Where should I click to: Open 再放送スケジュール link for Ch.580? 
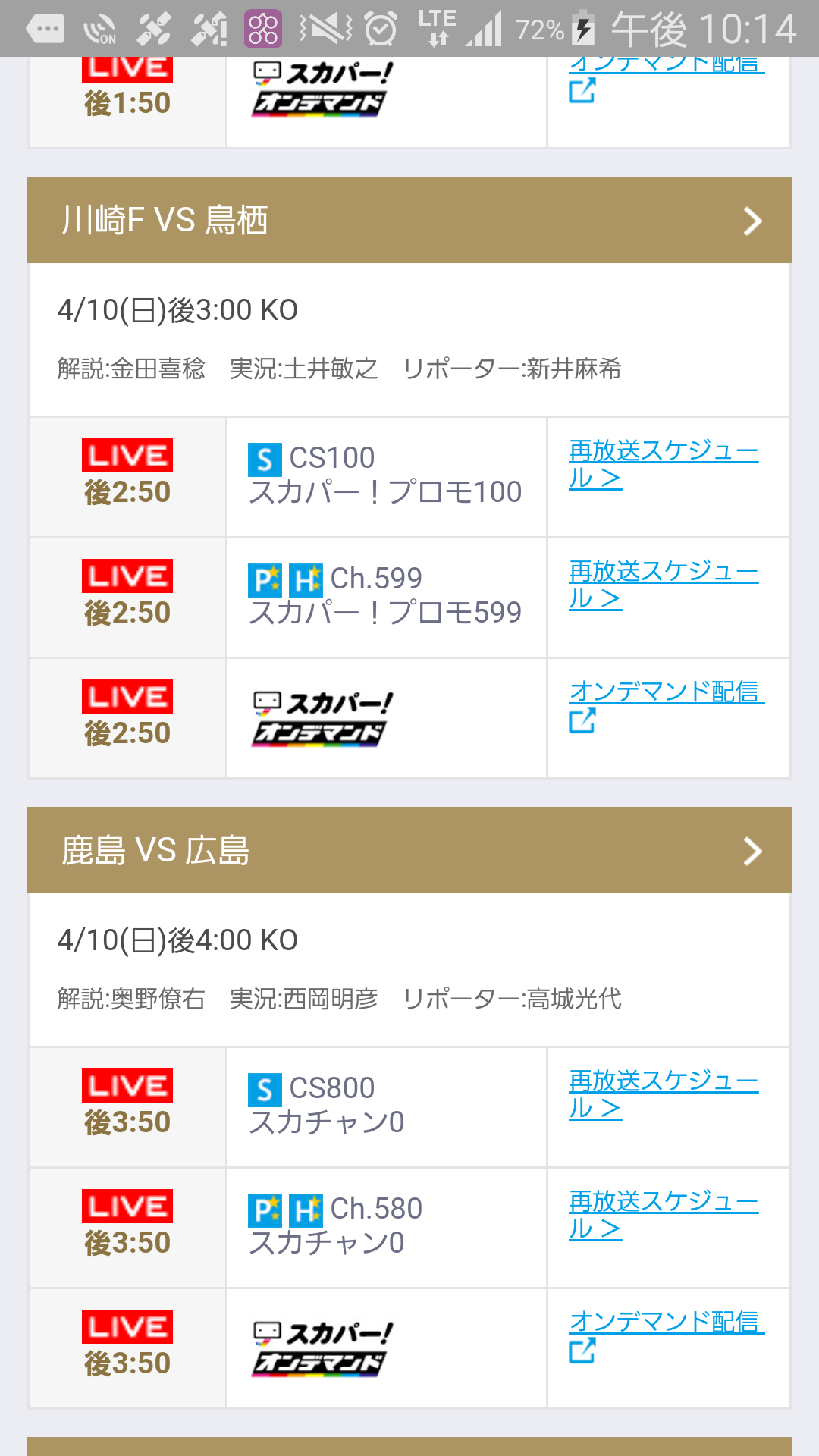click(x=664, y=1215)
